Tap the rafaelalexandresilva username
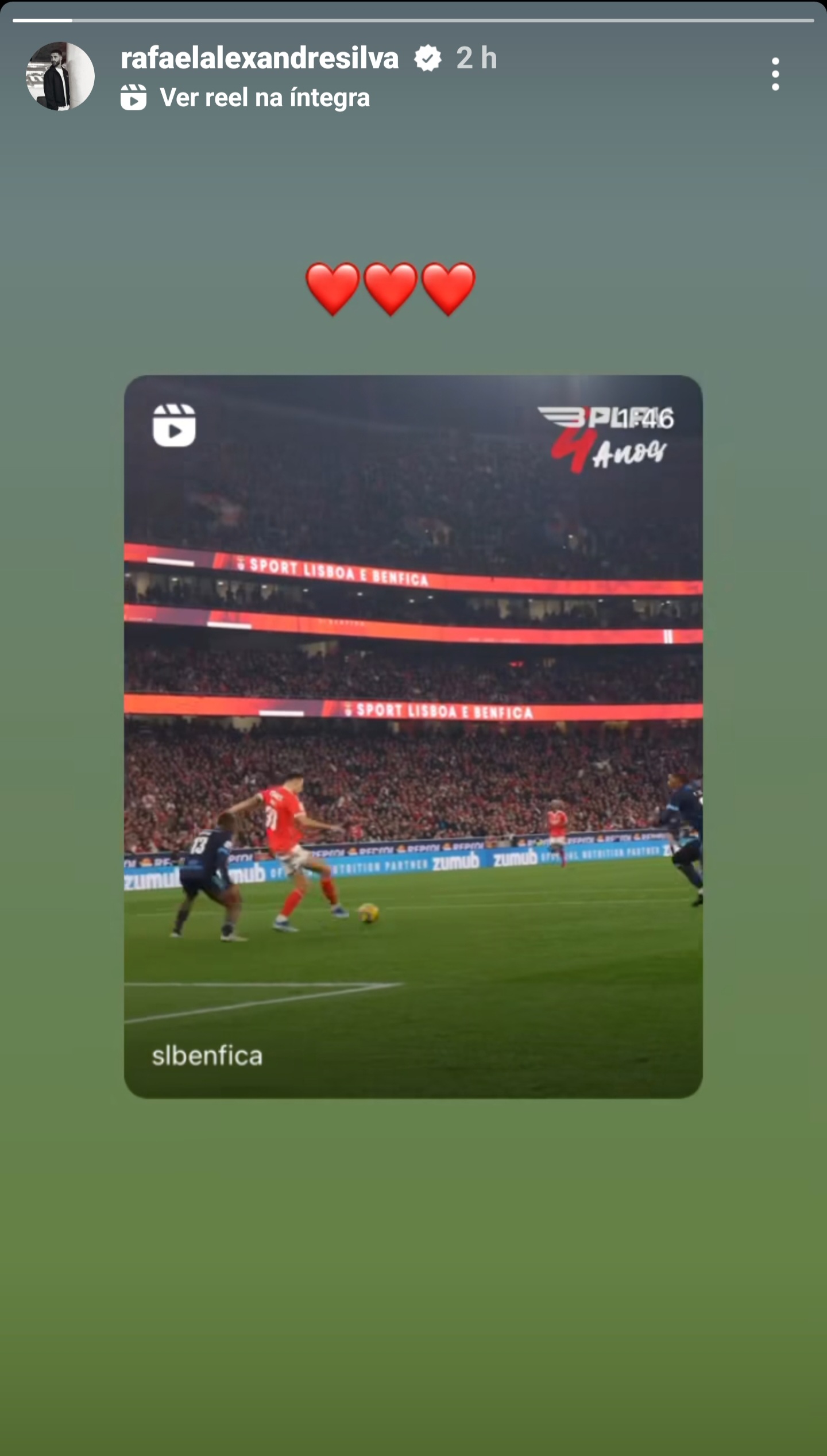 pos(260,58)
